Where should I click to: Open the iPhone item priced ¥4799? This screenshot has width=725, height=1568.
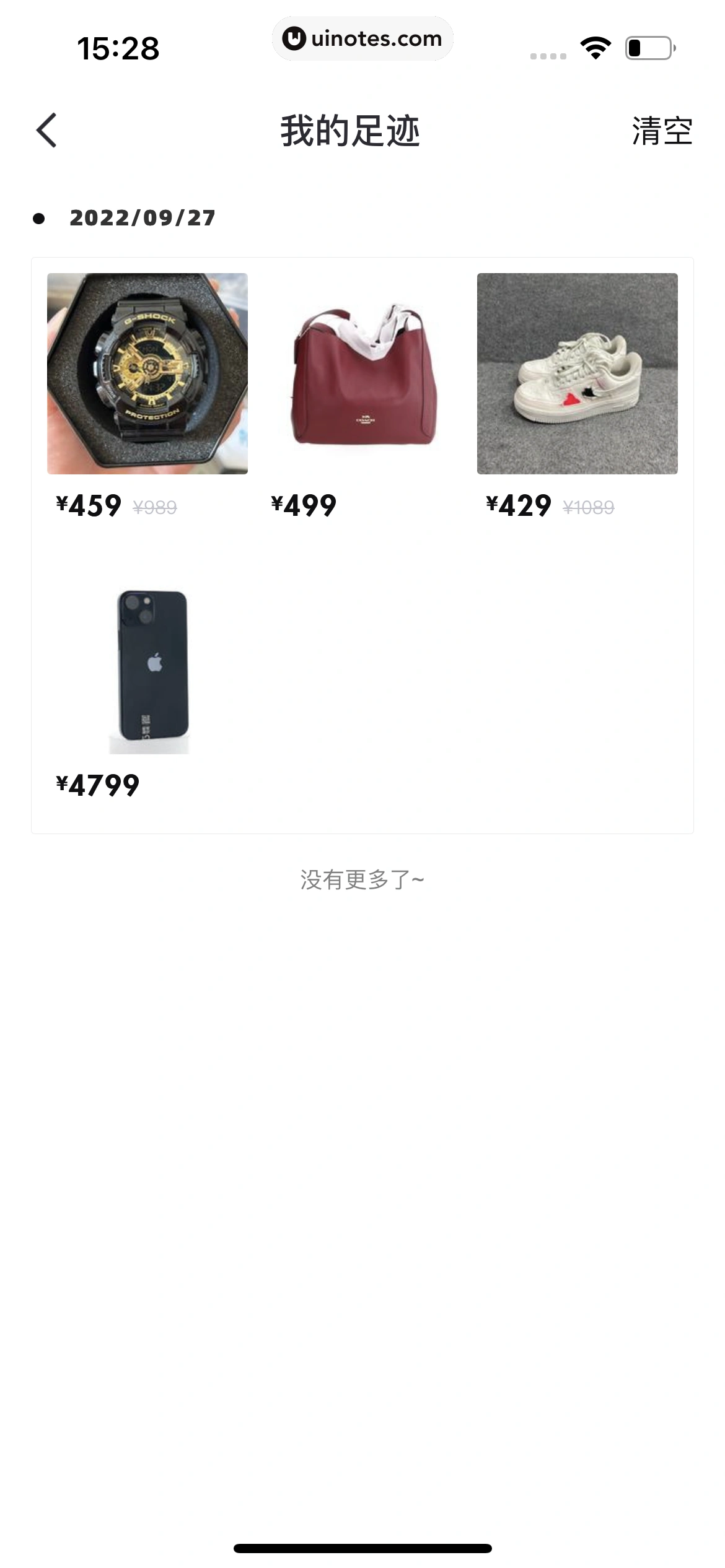coord(147,669)
